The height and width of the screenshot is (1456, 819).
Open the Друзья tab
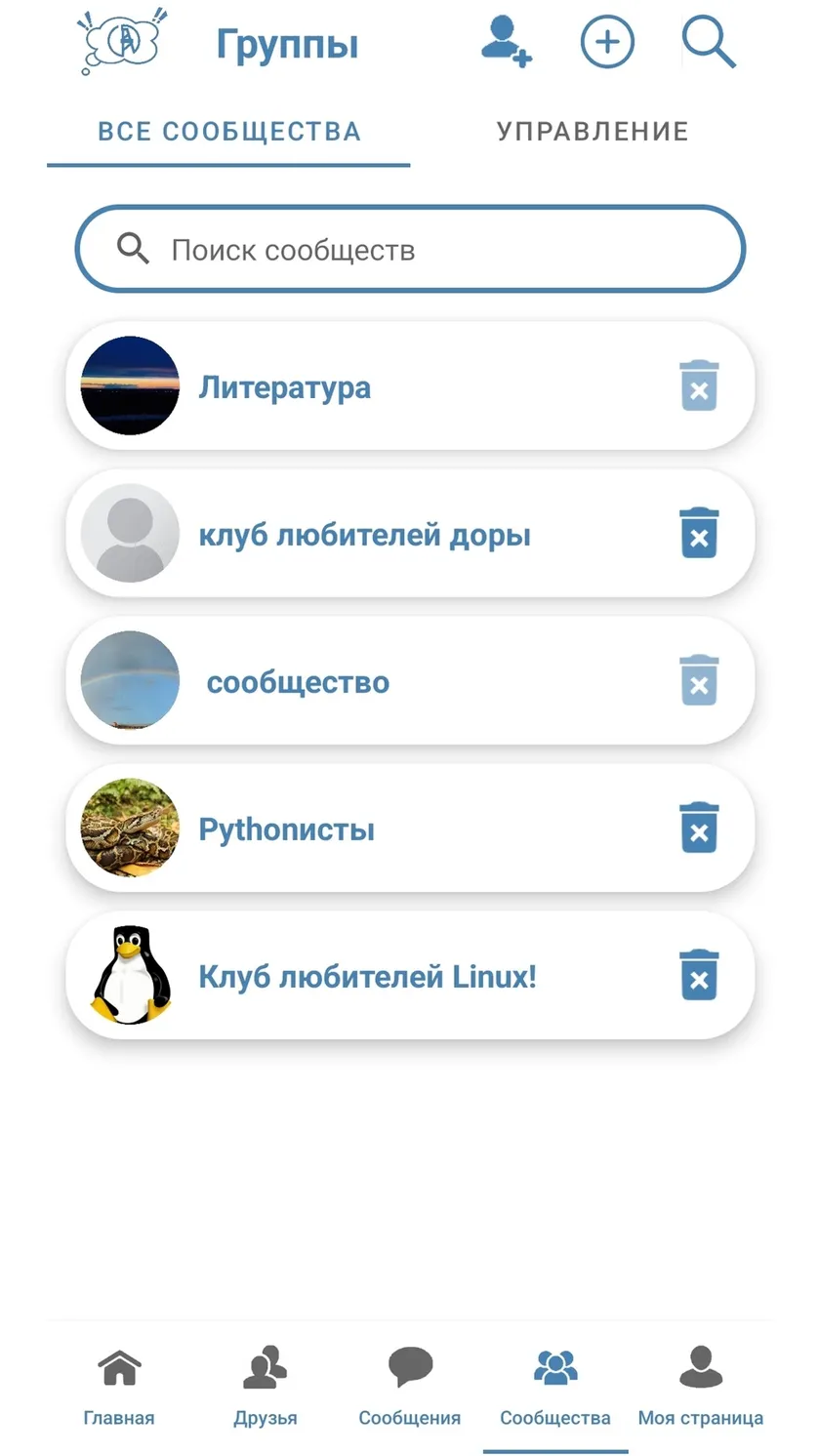(x=265, y=1388)
